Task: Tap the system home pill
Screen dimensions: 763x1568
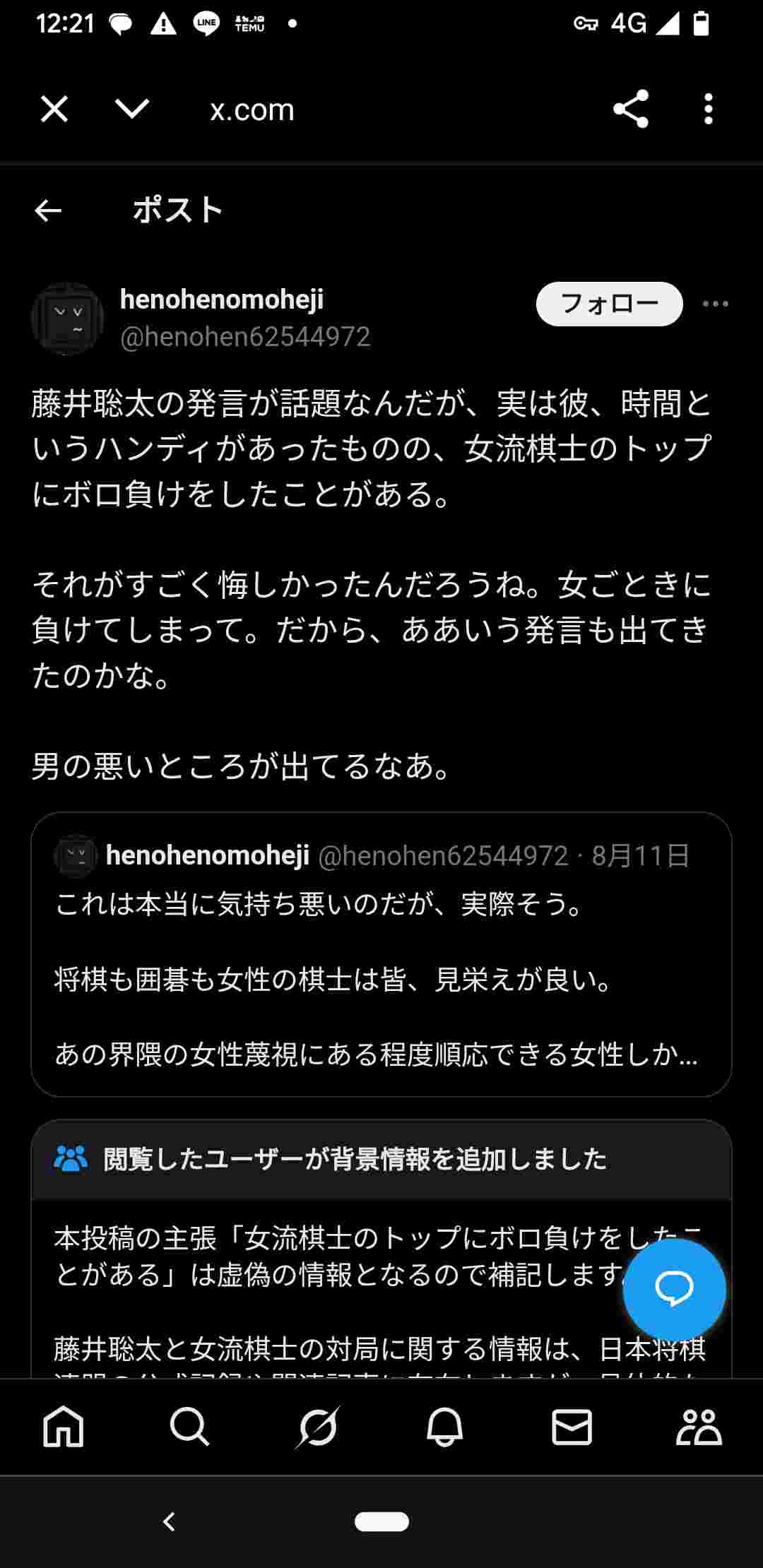Action: point(381,1521)
